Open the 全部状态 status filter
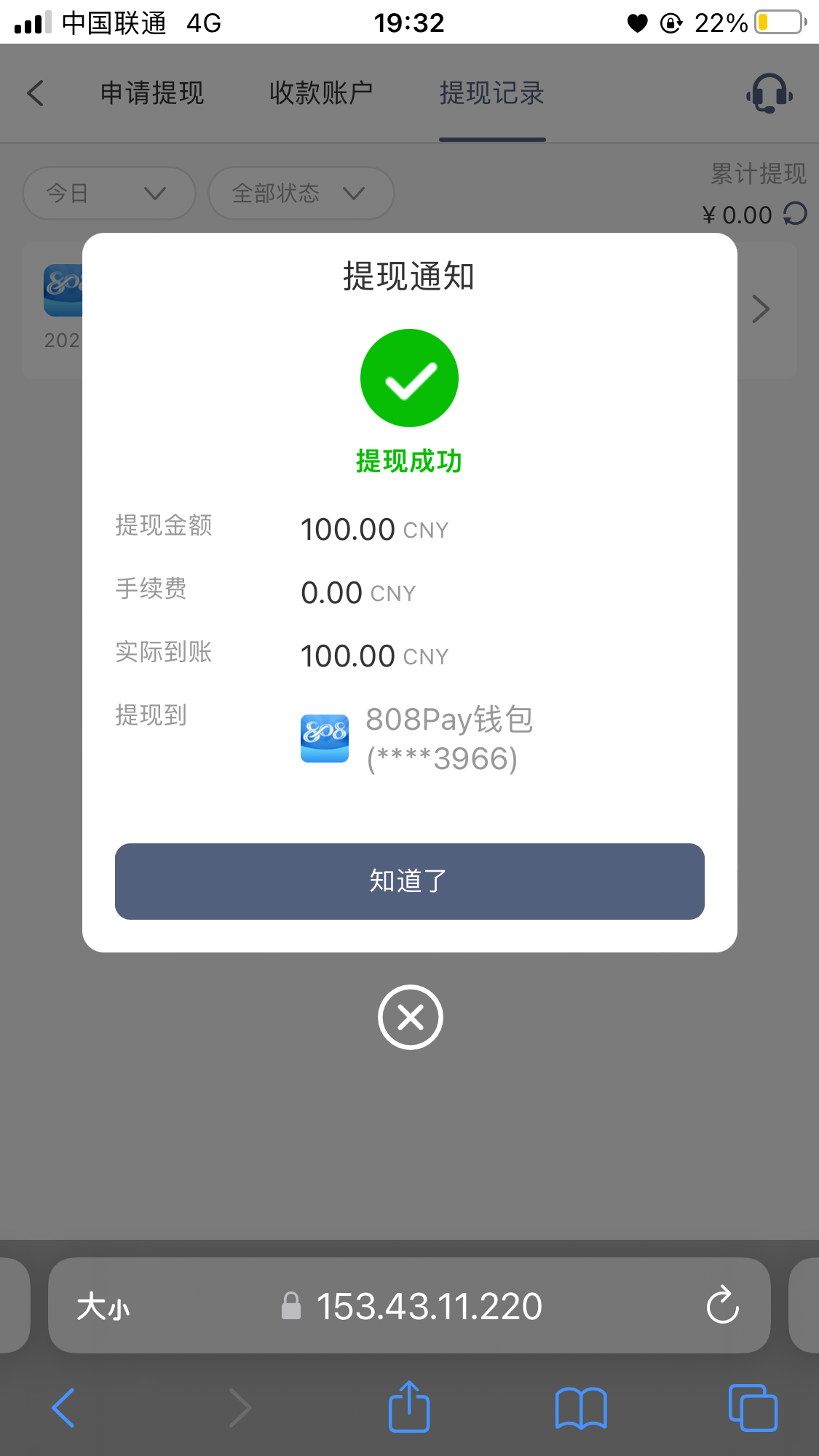819x1456 pixels. click(301, 194)
